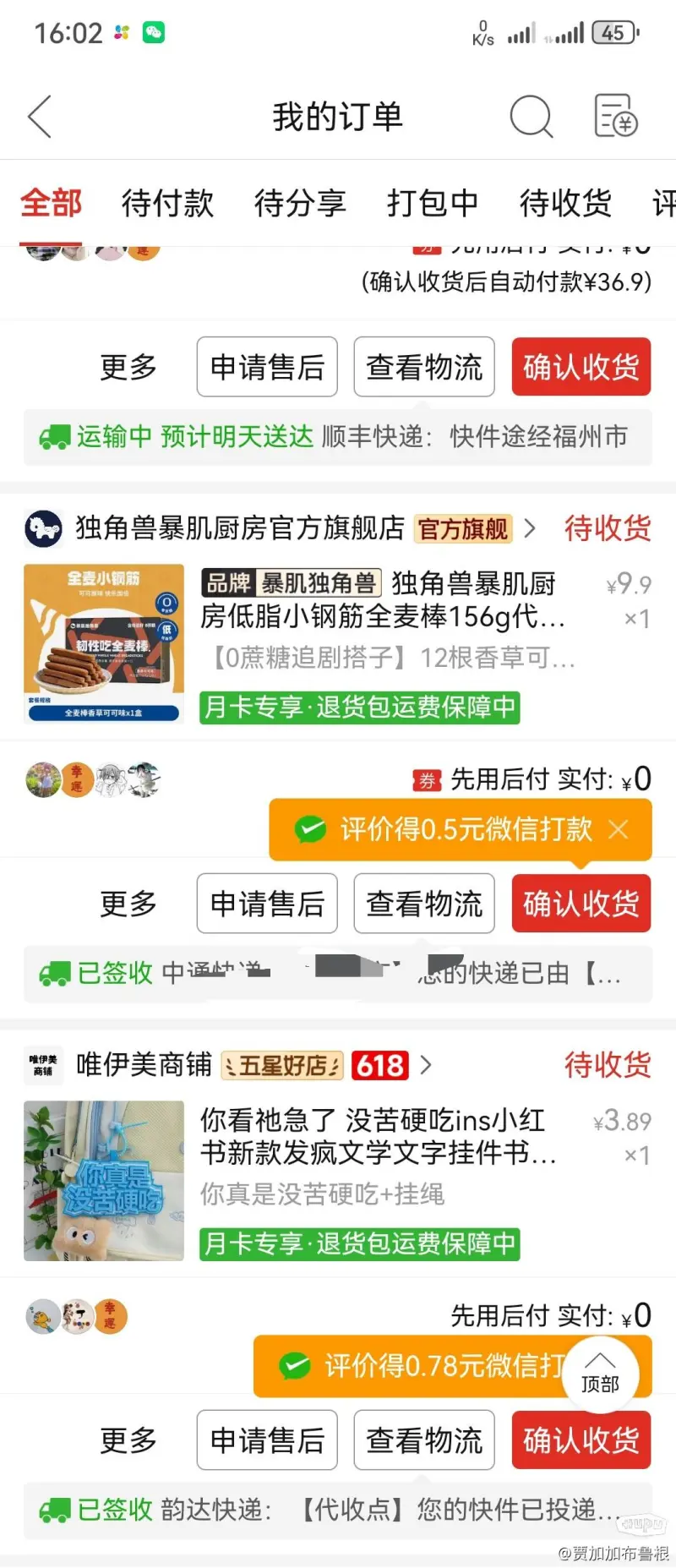Go back from 我的订单
This screenshot has height=1568, width=676.
coord(40,117)
